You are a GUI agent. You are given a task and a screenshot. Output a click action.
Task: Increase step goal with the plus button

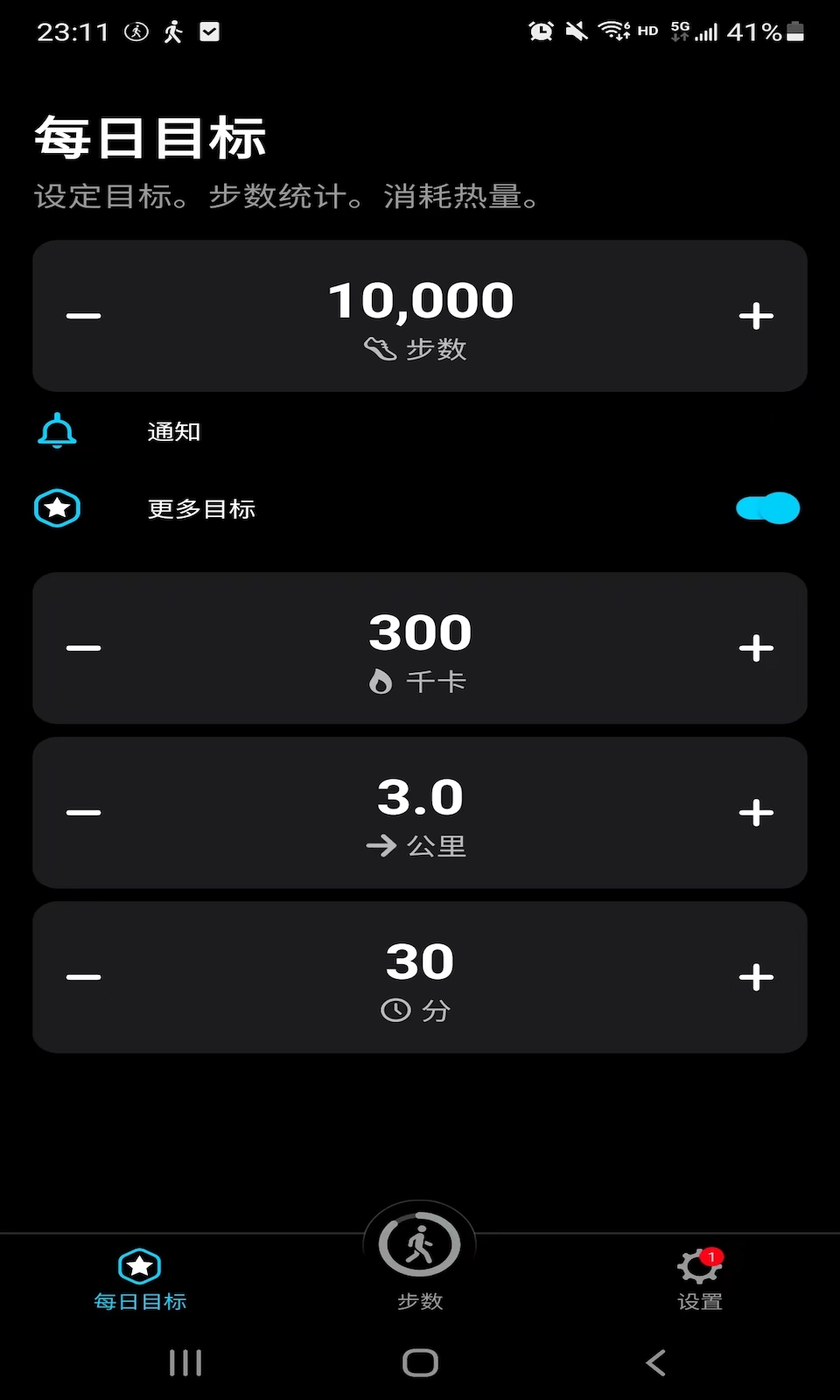pos(757,315)
